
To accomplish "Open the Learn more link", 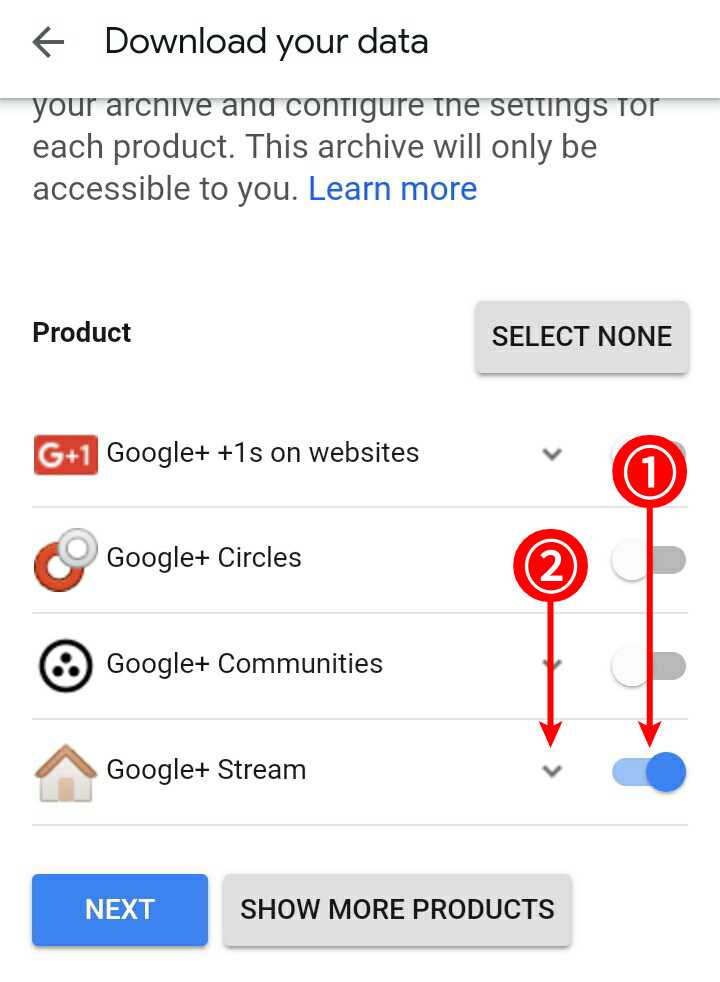I will 392,189.
